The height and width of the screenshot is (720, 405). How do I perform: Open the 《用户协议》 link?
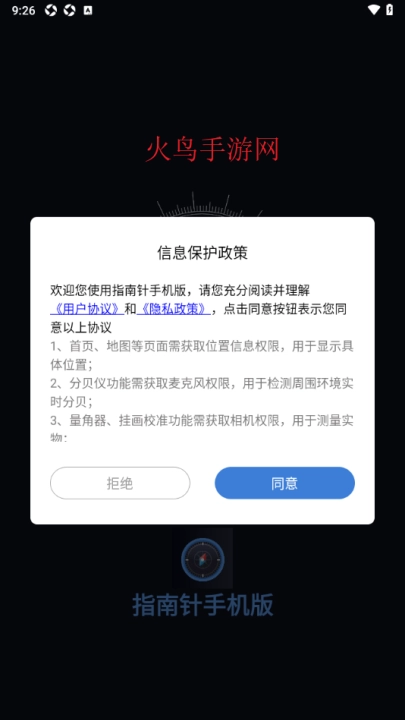coord(87,309)
